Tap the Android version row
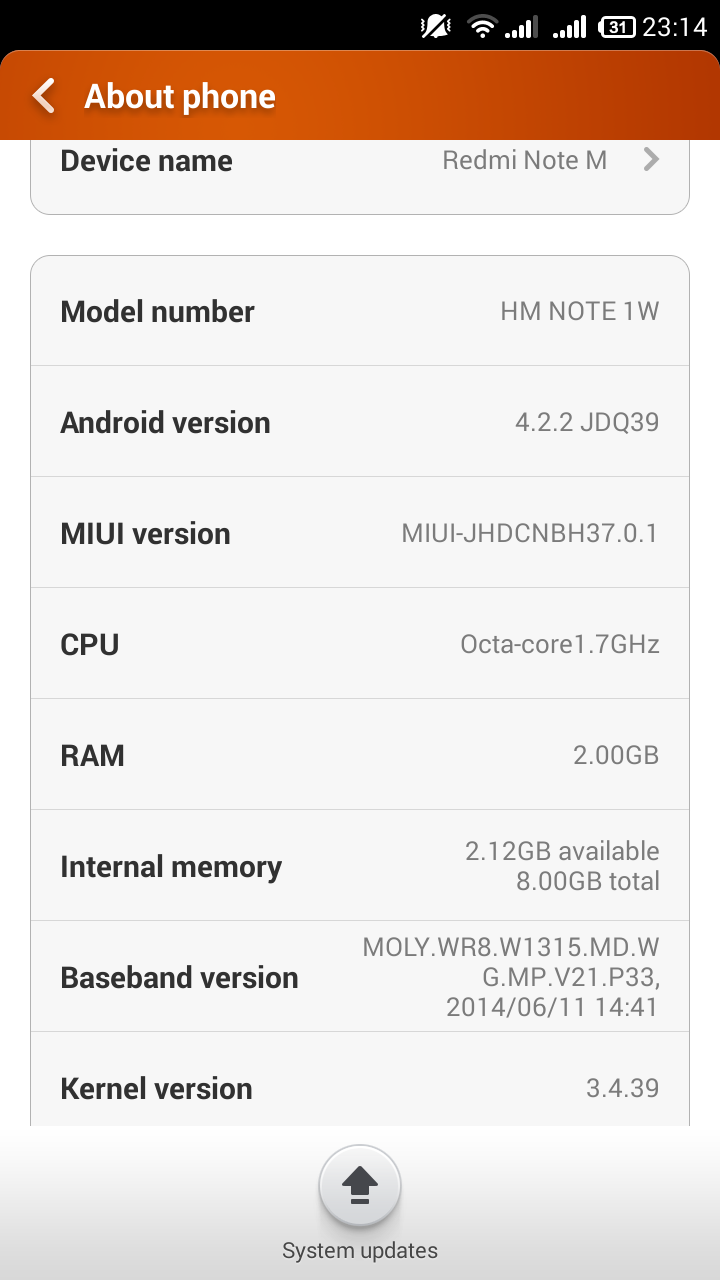This screenshot has width=720, height=1280. (360, 422)
